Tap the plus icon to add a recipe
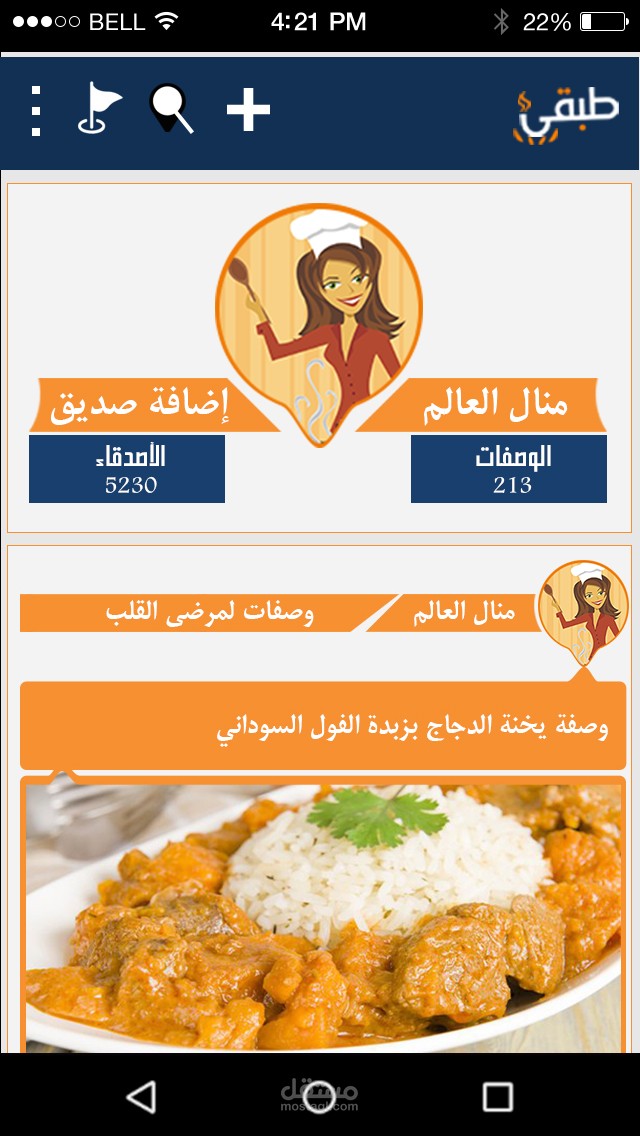 249,110
